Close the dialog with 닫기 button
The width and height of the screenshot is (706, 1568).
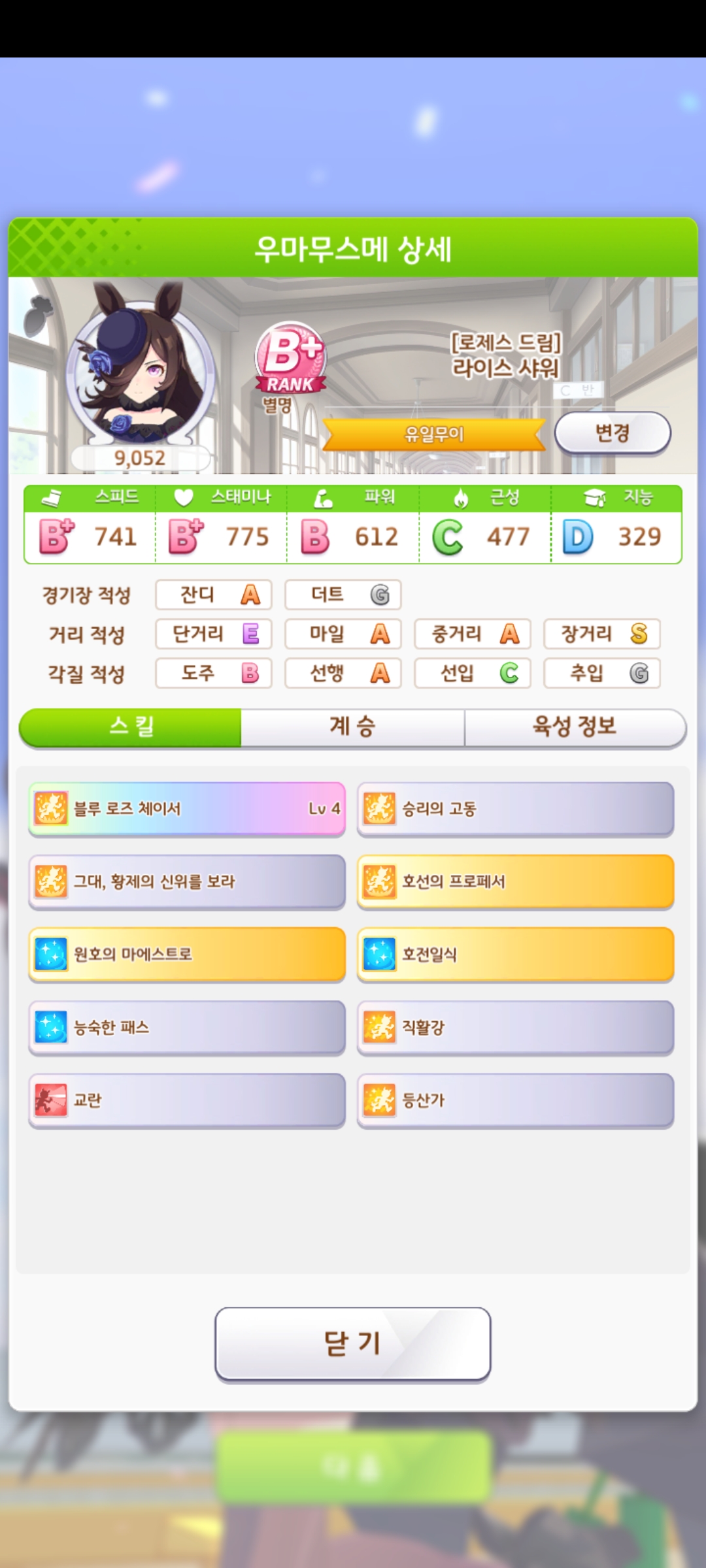[x=352, y=1344]
